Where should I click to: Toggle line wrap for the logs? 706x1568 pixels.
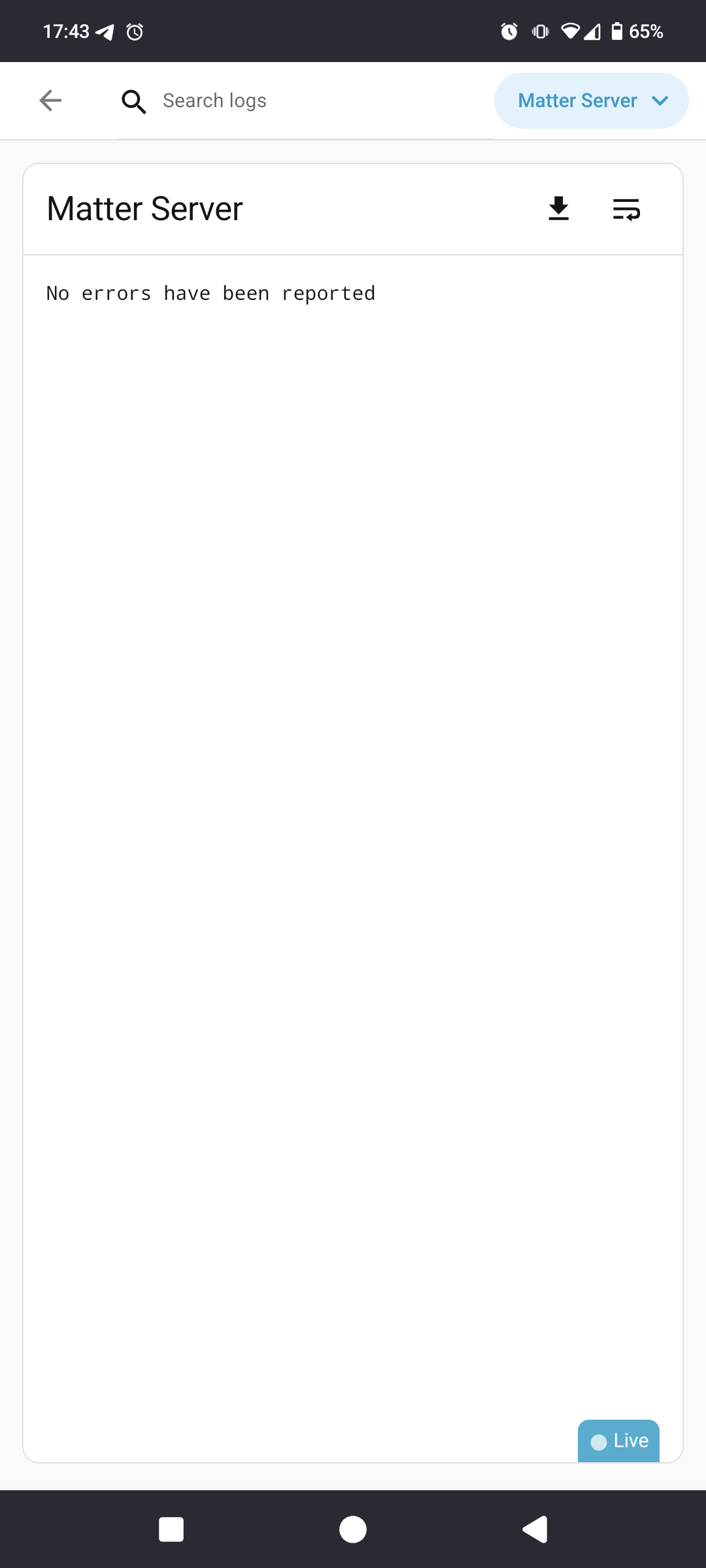tap(626, 209)
